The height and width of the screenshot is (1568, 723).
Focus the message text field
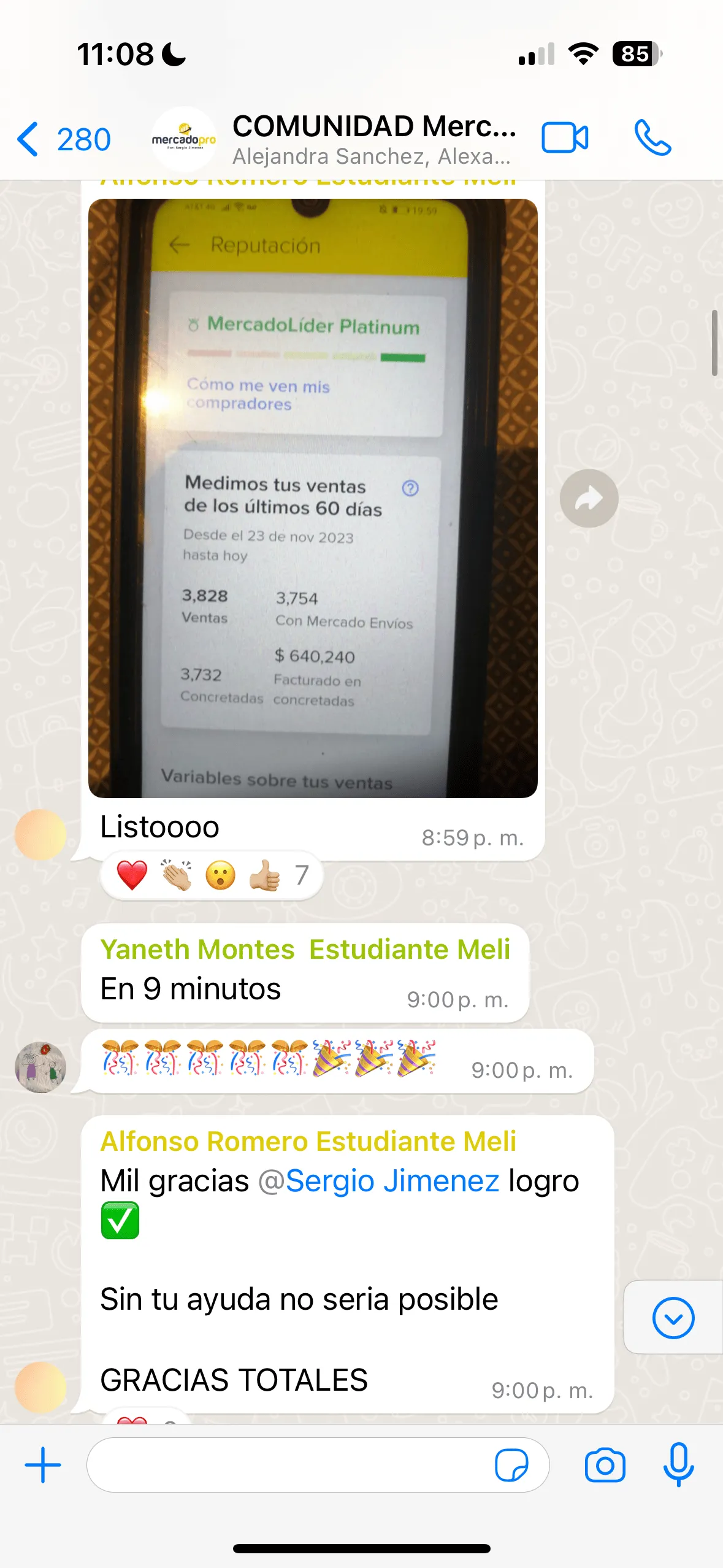288,1465
